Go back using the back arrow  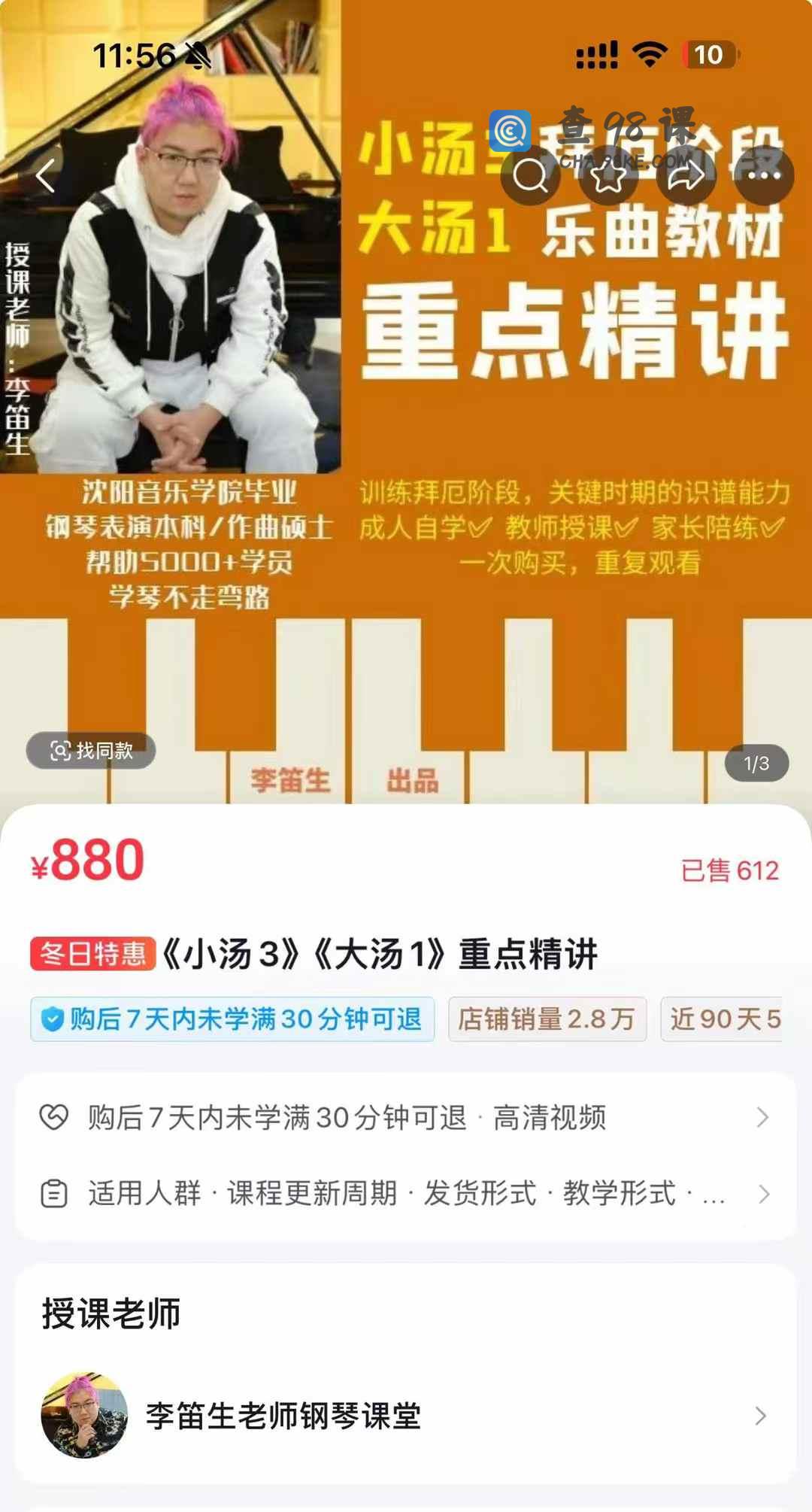(x=46, y=176)
